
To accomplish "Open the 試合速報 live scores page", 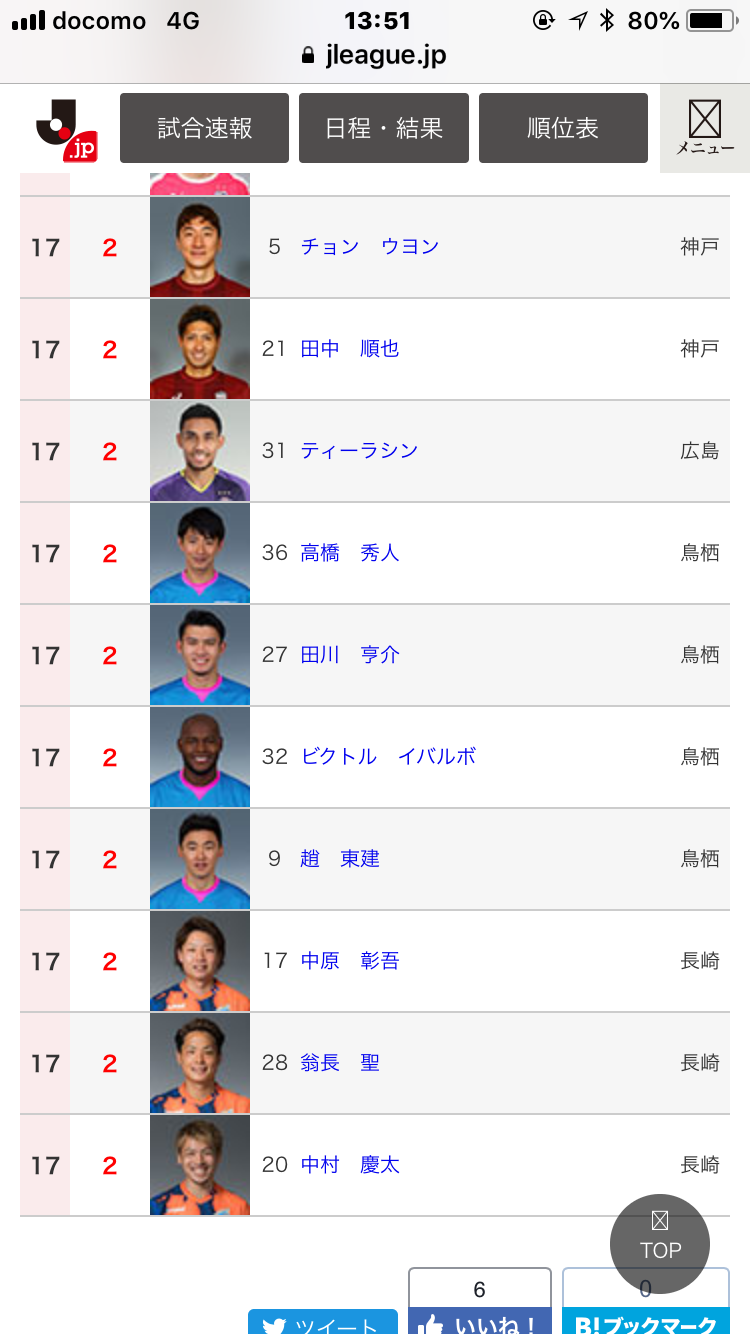I will 204,128.
